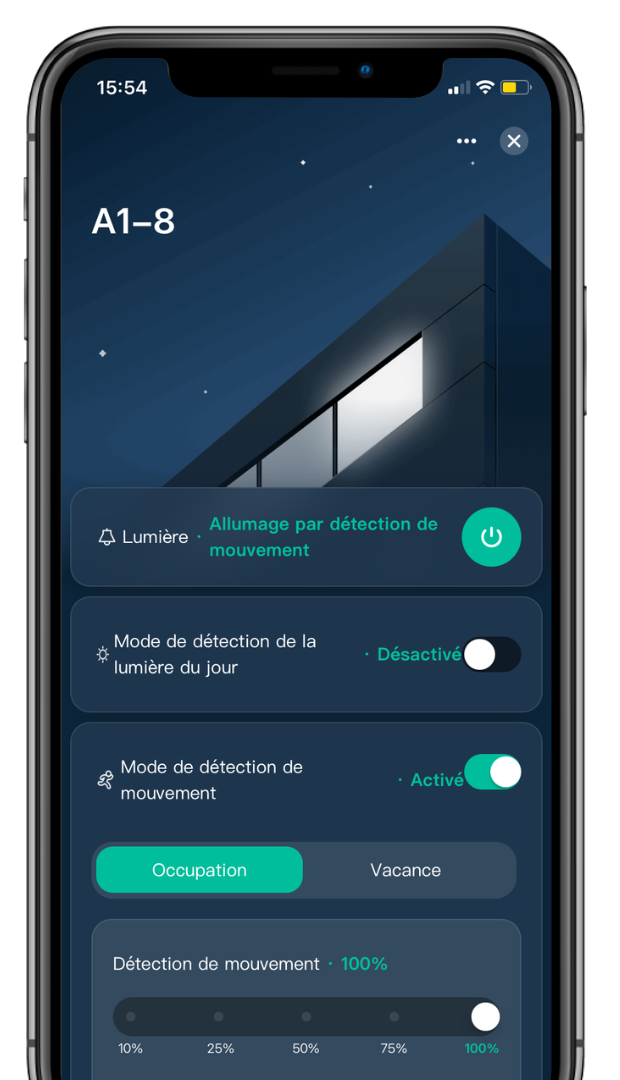620x1080 pixels.
Task: Close the A1-8 device panel
Action: point(514,141)
